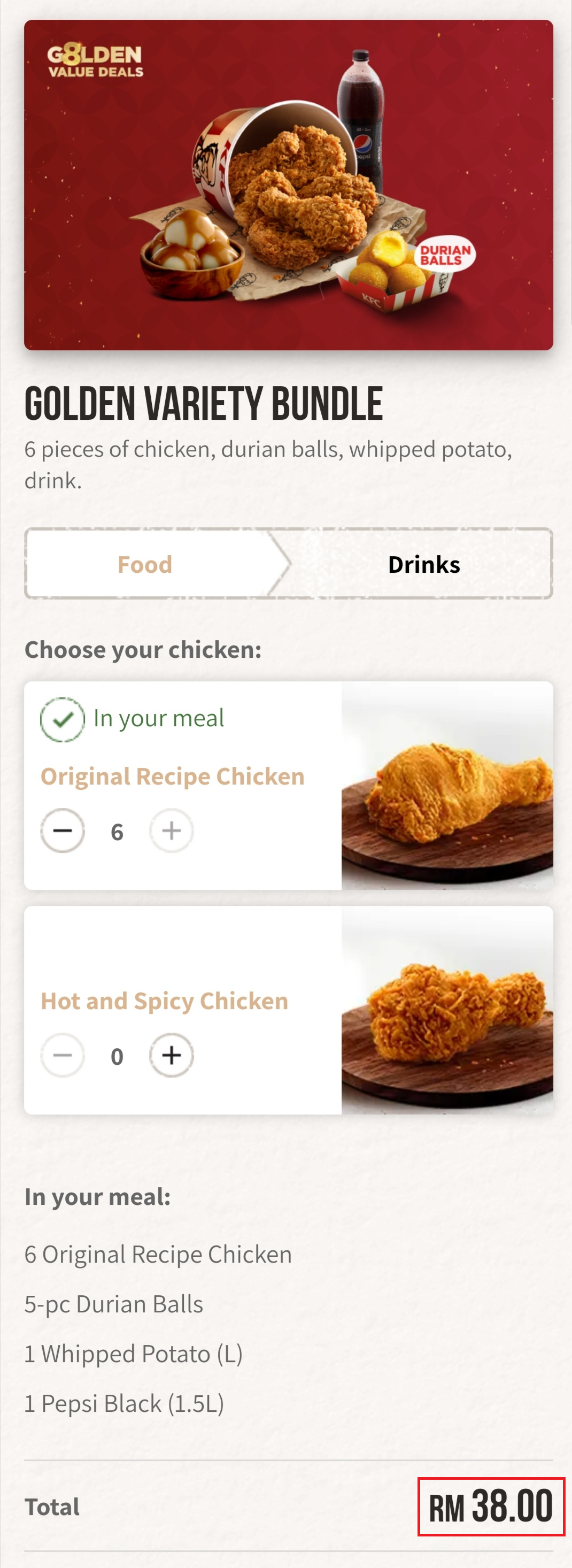Viewport: 572px width, 1568px height.
Task: Add one Hot and Spicy Chicken
Action: click(x=172, y=1056)
